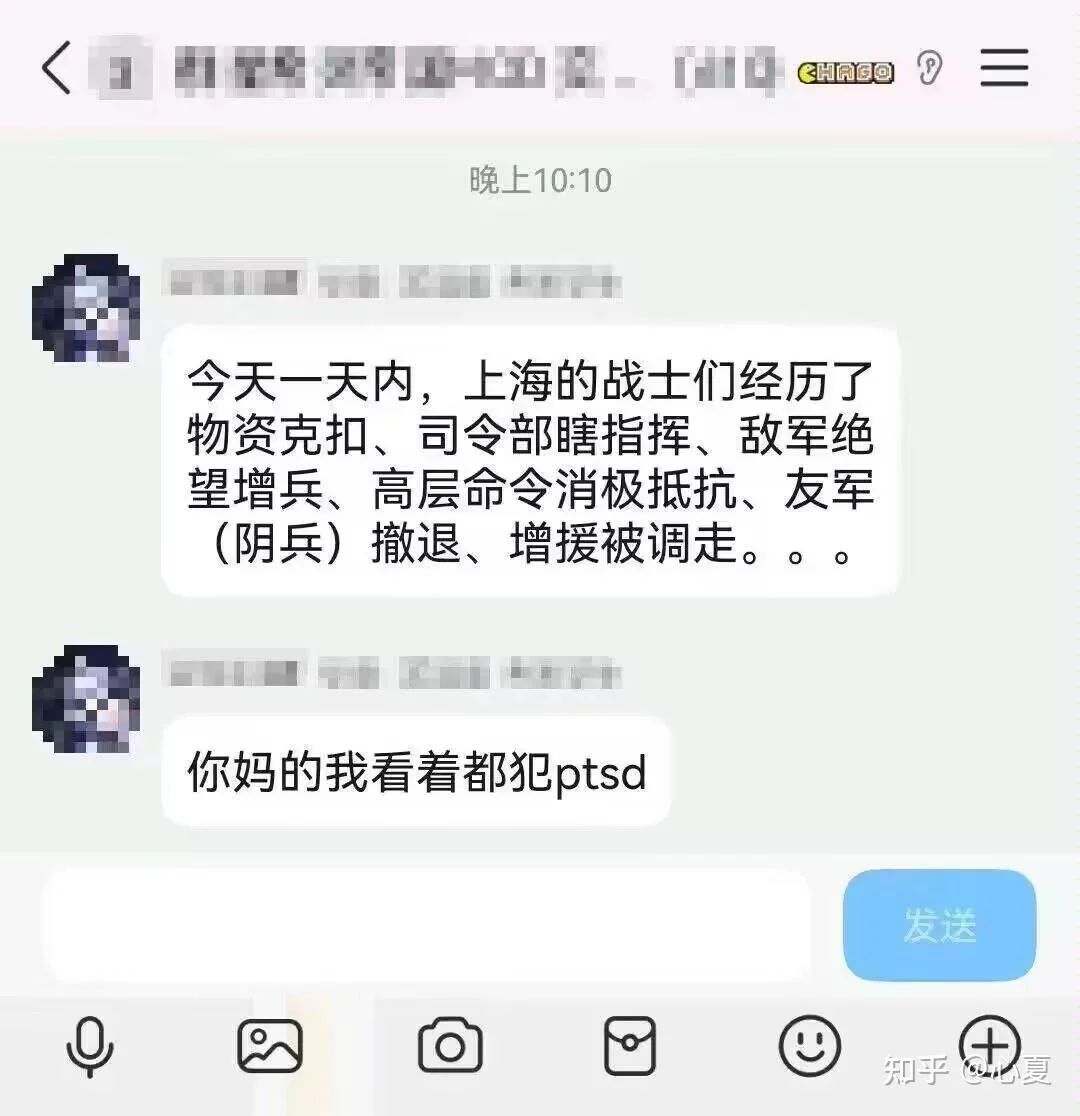
Task: Open more attachment options plus
Action: pyautogui.click(x=989, y=1047)
